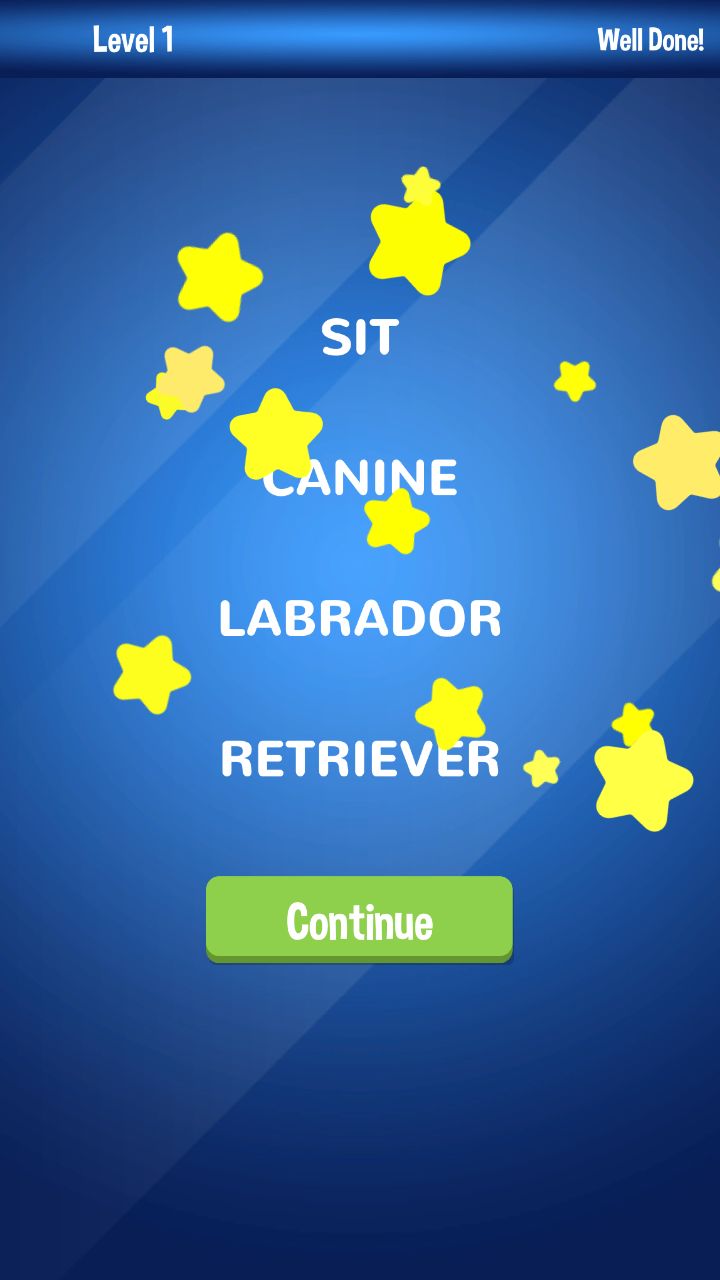
Task: Tap the green Continue button
Action: (x=359, y=919)
